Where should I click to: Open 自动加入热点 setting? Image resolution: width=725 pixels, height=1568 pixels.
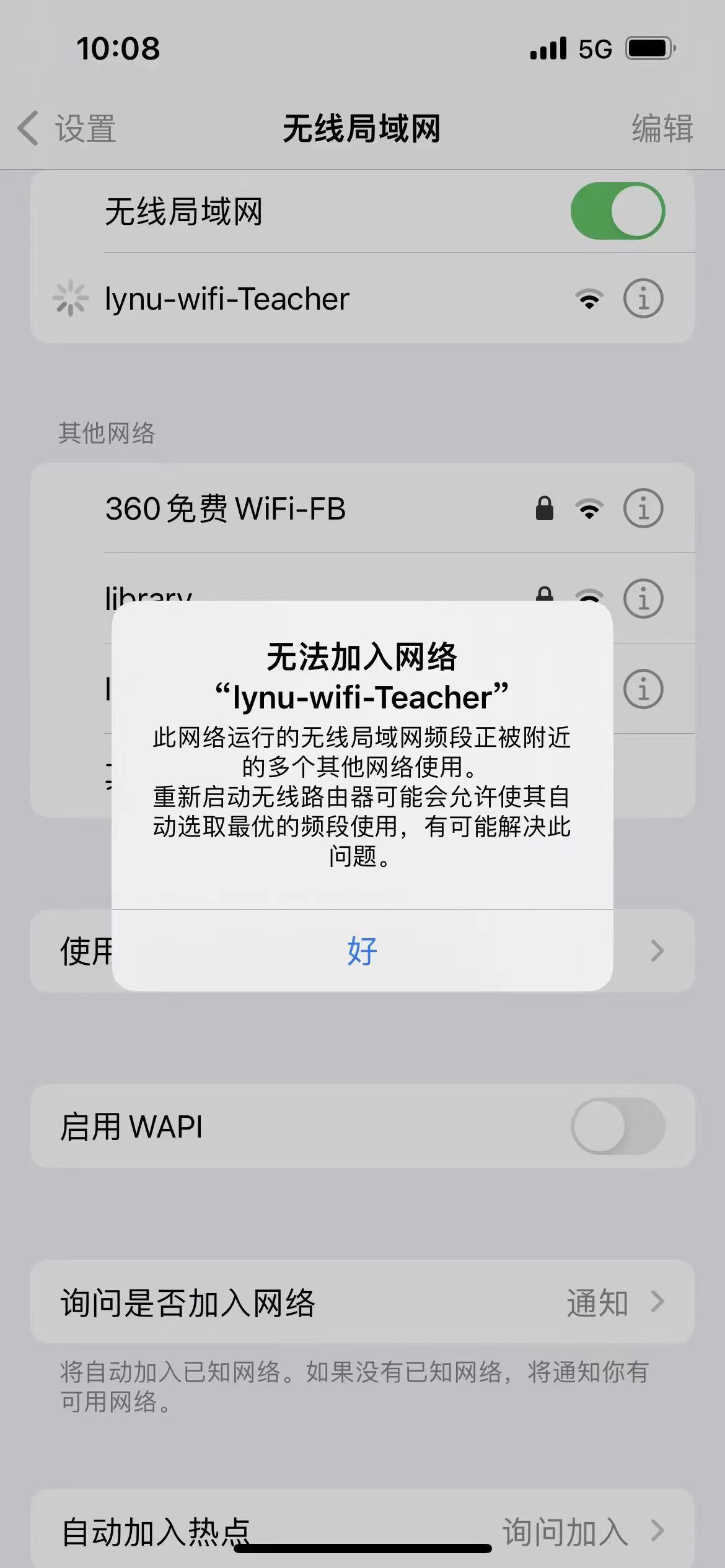(x=362, y=1531)
